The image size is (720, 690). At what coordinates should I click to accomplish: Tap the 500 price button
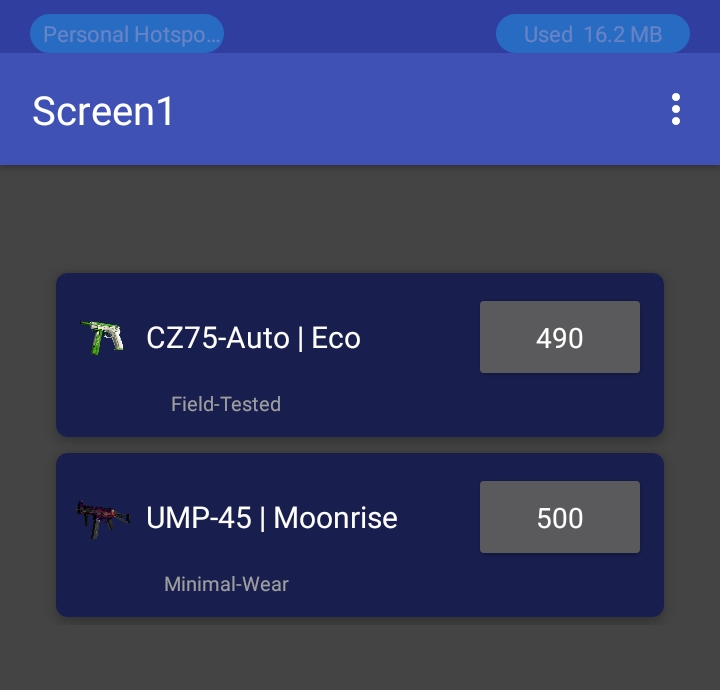(x=559, y=517)
